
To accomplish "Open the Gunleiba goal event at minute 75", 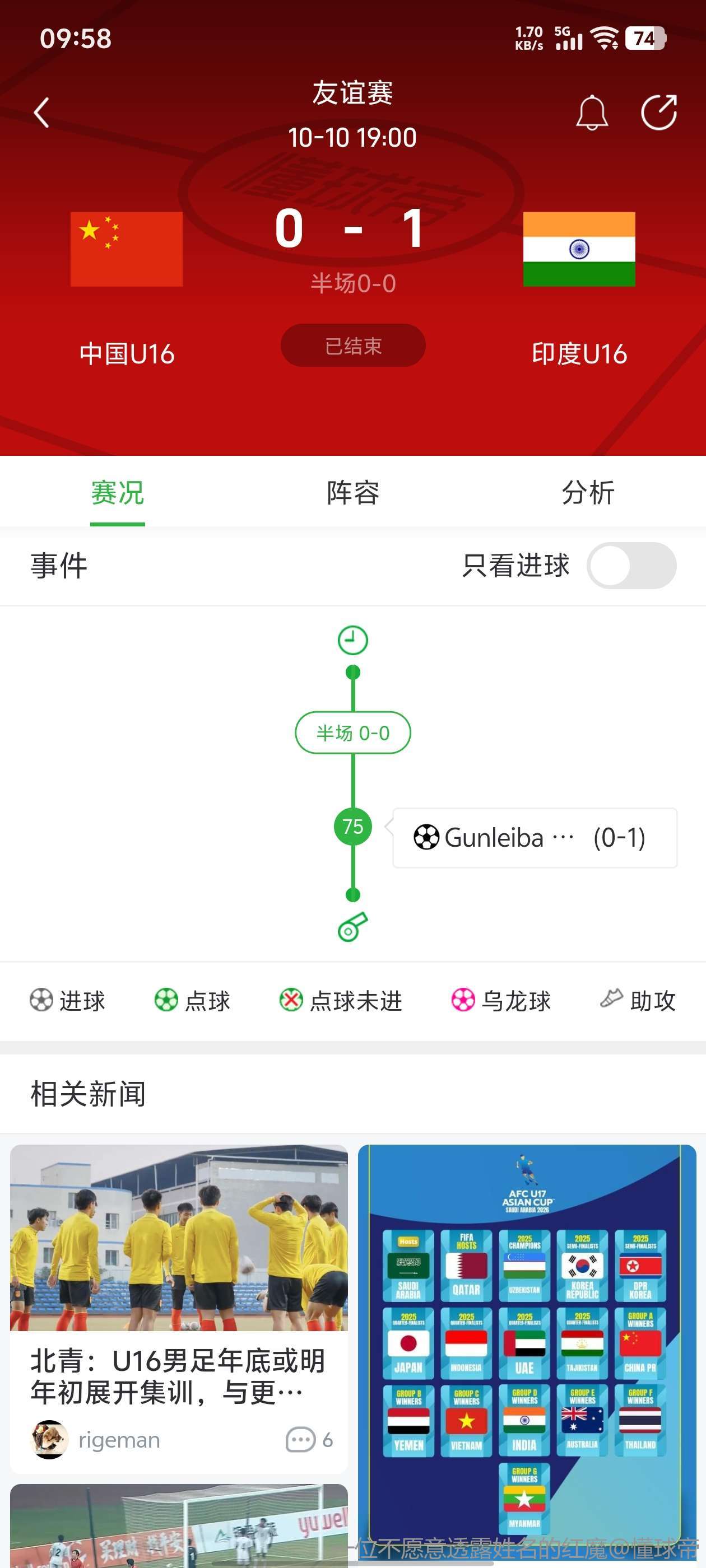I will click(x=534, y=838).
